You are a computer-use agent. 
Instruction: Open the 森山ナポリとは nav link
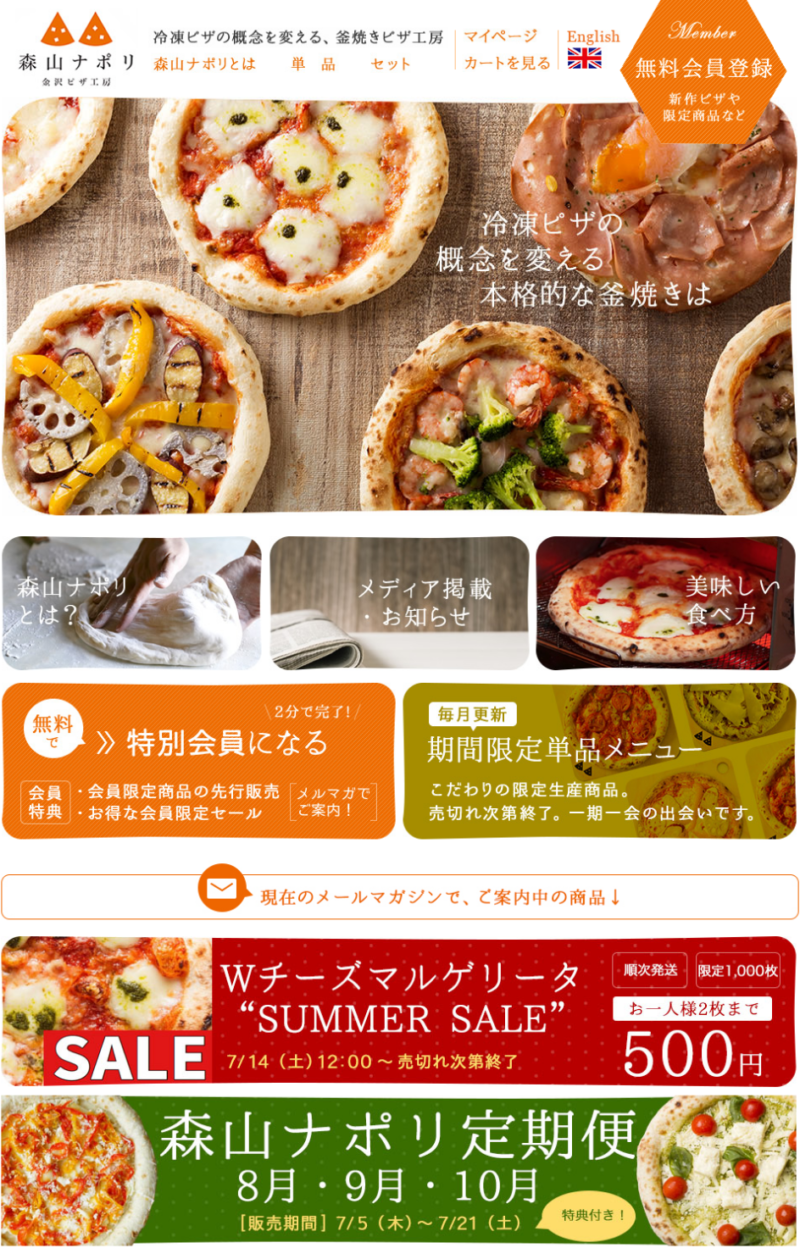click(204, 63)
